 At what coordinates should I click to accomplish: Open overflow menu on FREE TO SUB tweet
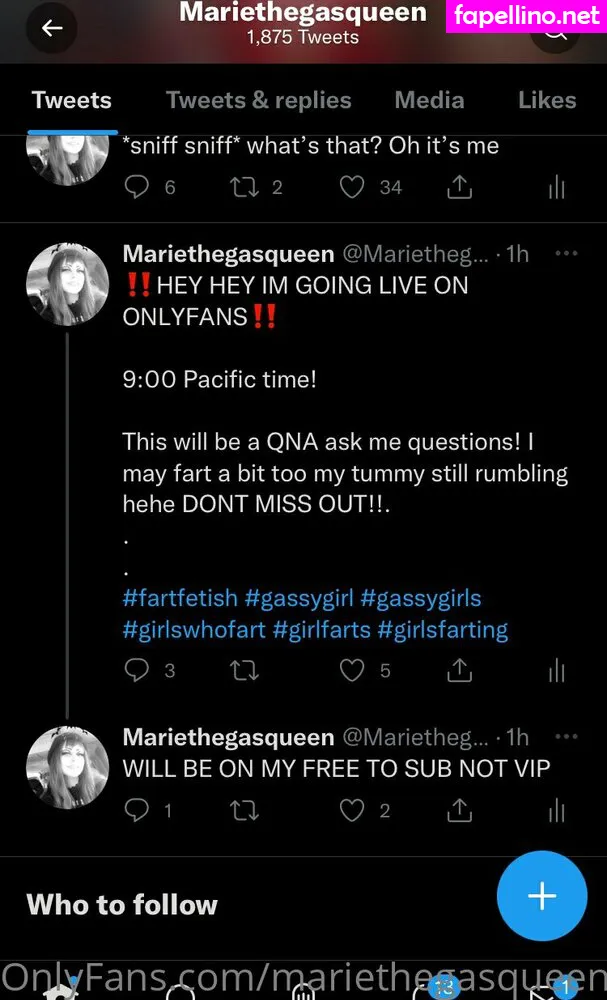point(566,737)
